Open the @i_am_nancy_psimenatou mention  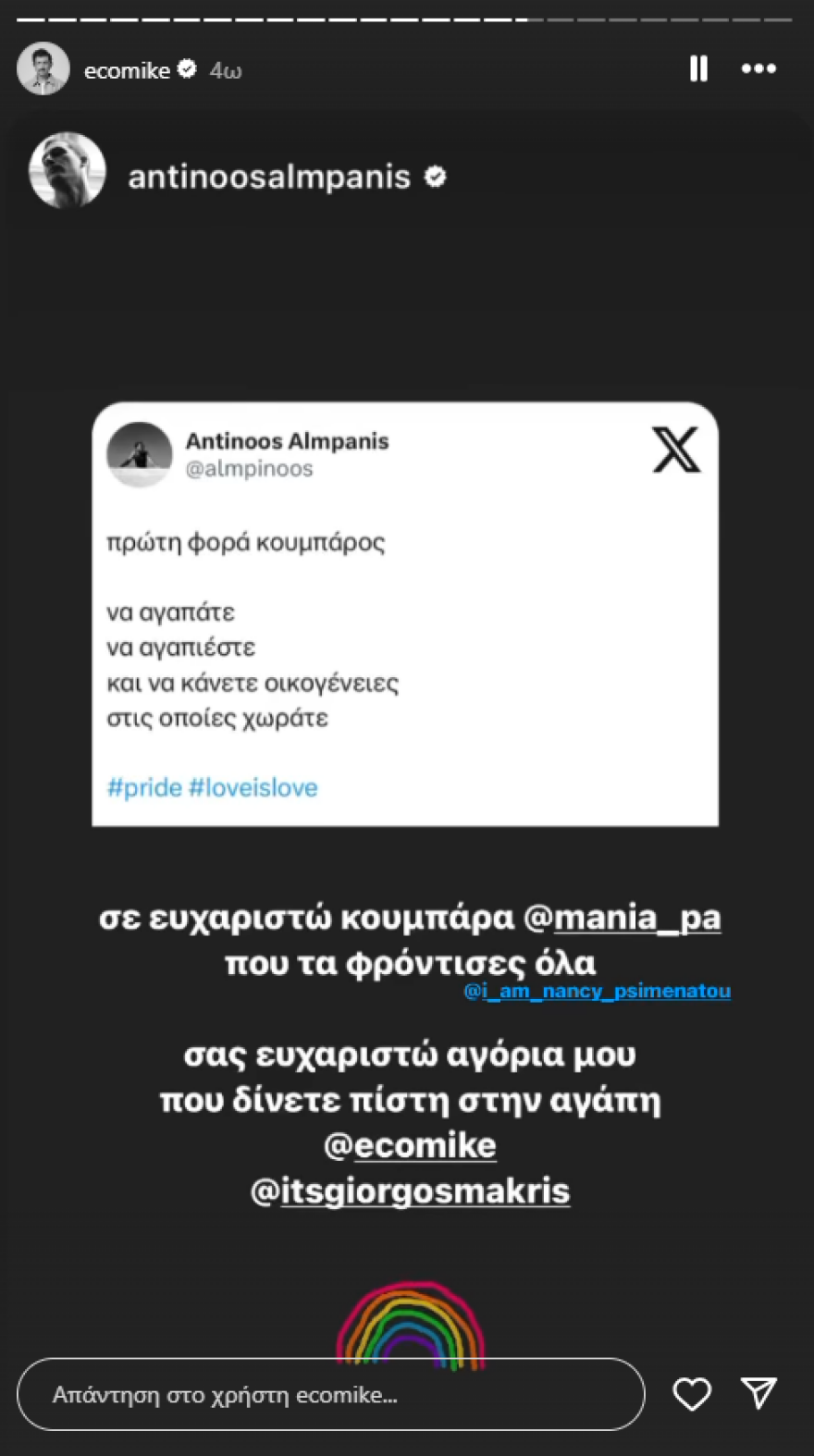[595, 991]
